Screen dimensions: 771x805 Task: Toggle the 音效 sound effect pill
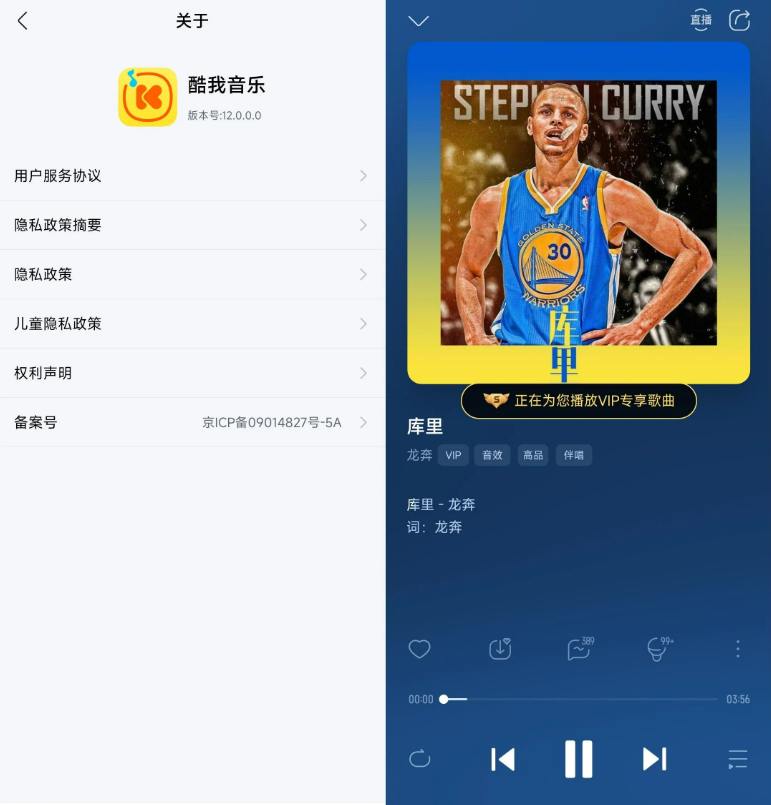click(492, 455)
